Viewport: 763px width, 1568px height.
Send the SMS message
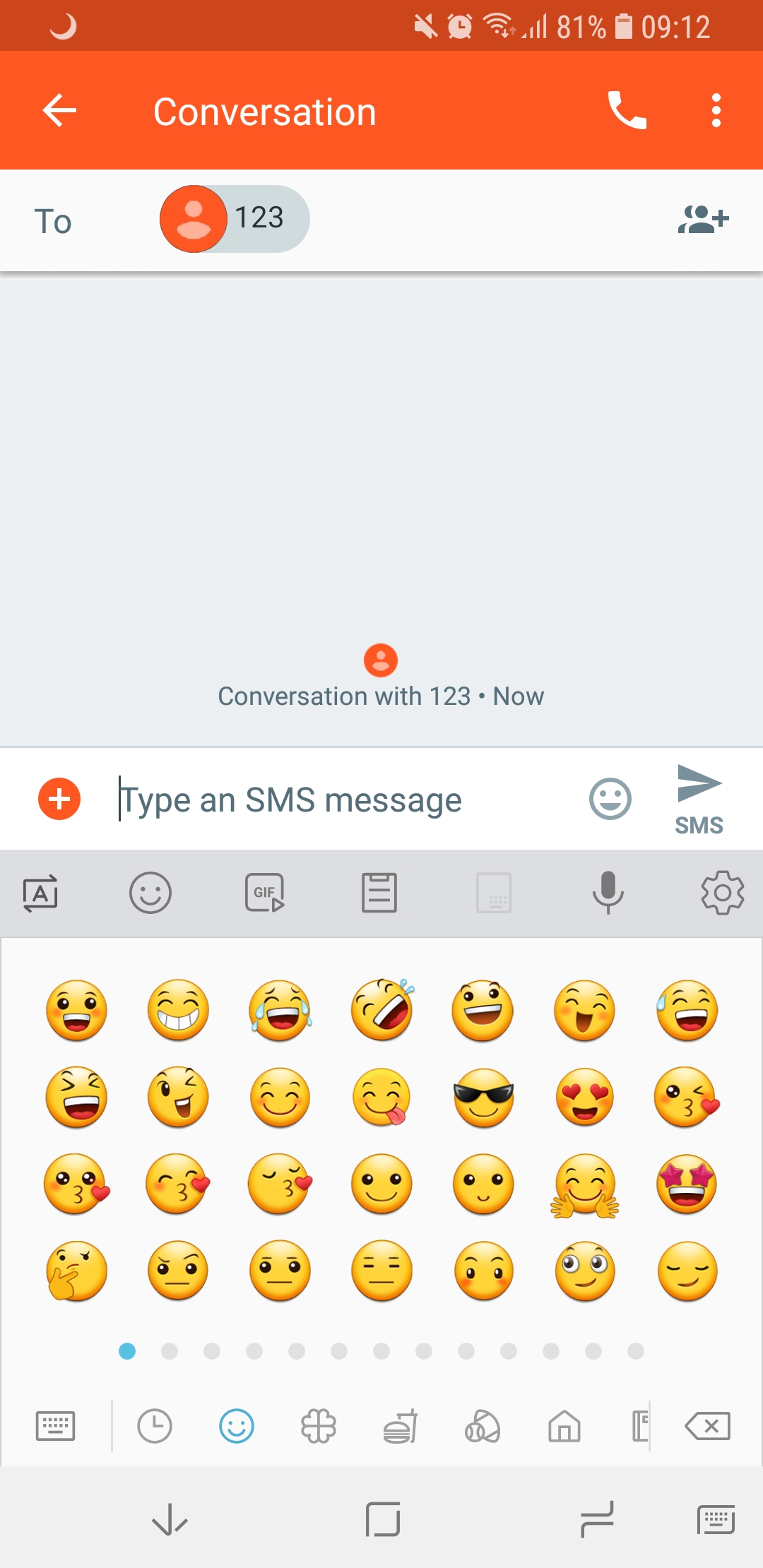pos(699,800)
